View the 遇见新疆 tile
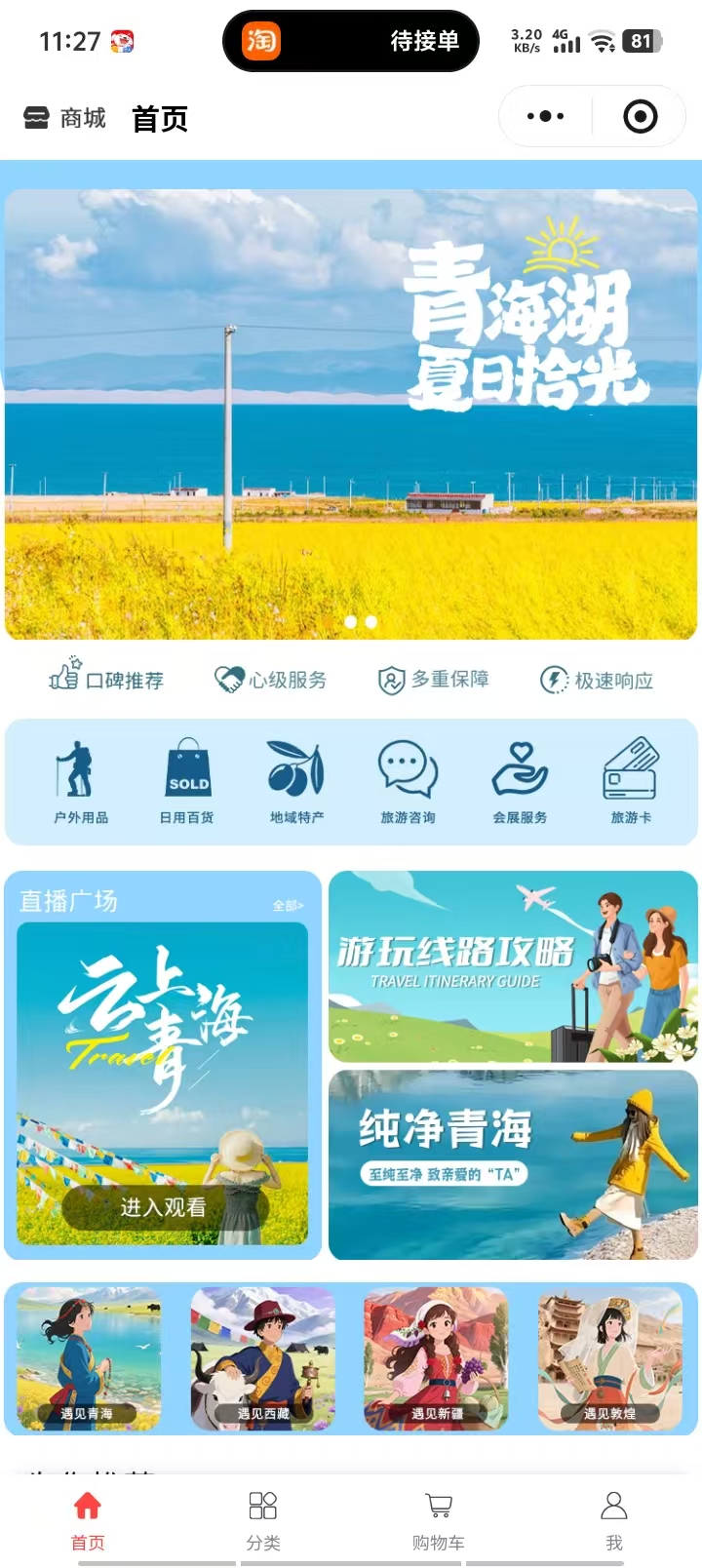Screen dimensions: 702x1568 pyautogui.click(x=436, y=1359)
